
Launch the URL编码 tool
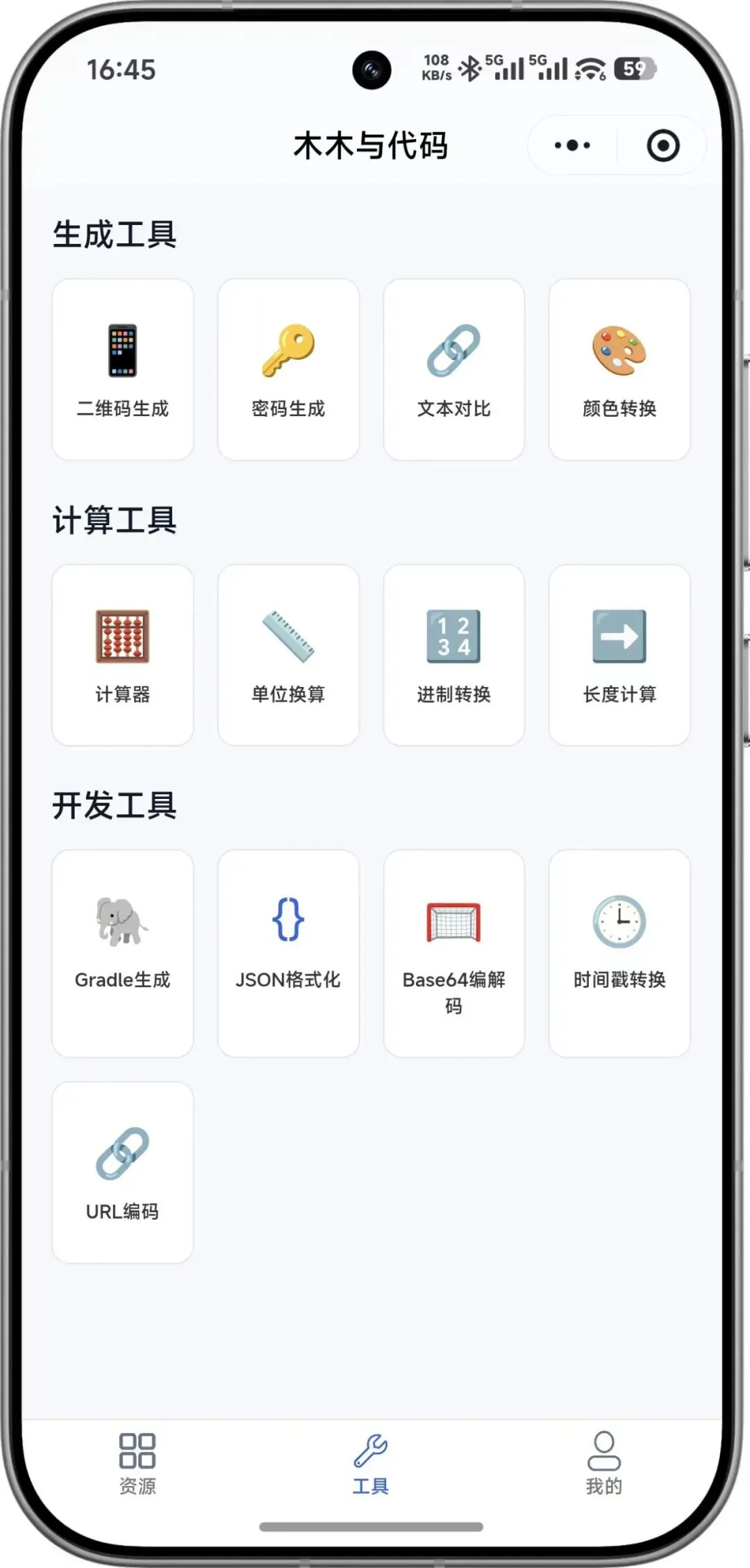pyautogui.click(x=123, y=1173)
